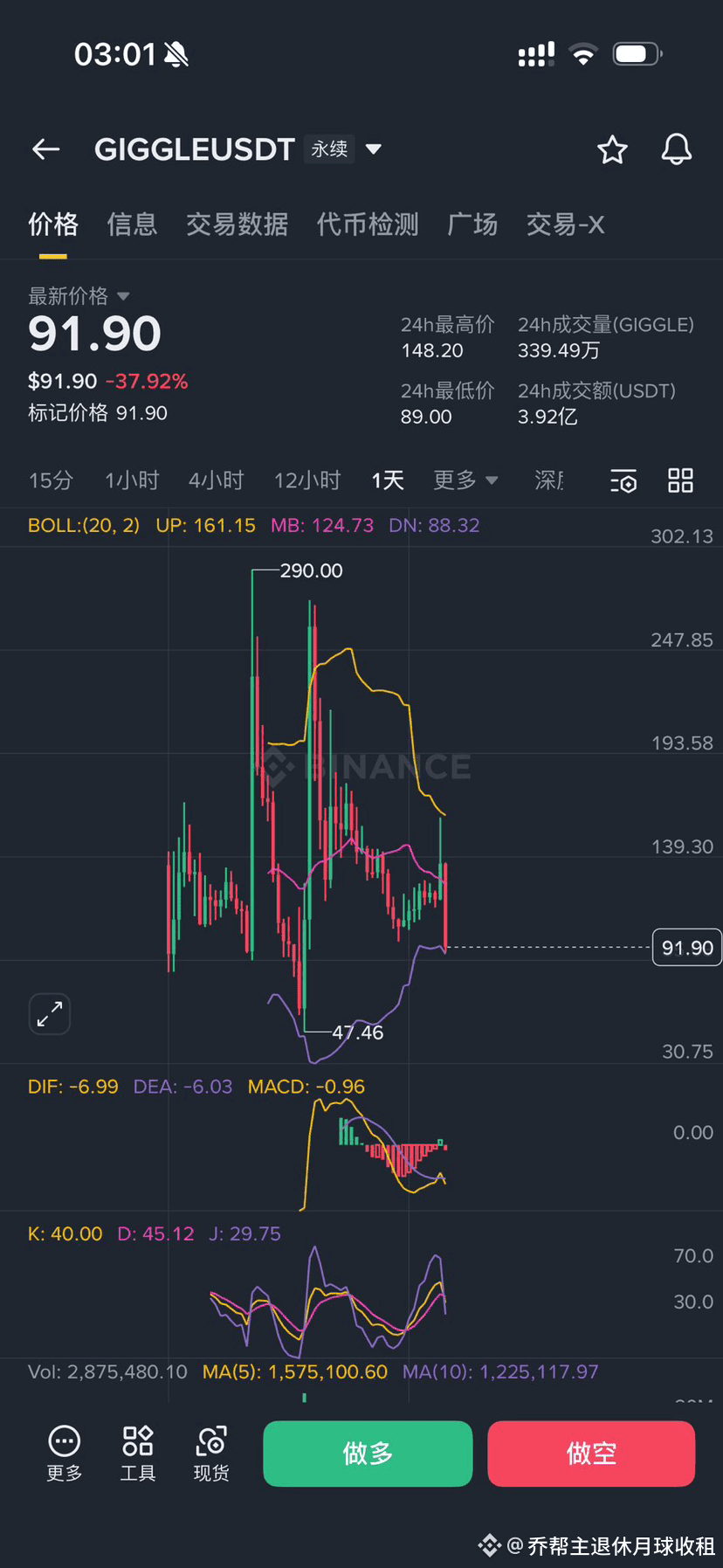This screenshot has height=1568, width=723.
Task: Expand 更多 interval options
Action: coord(465,480)
